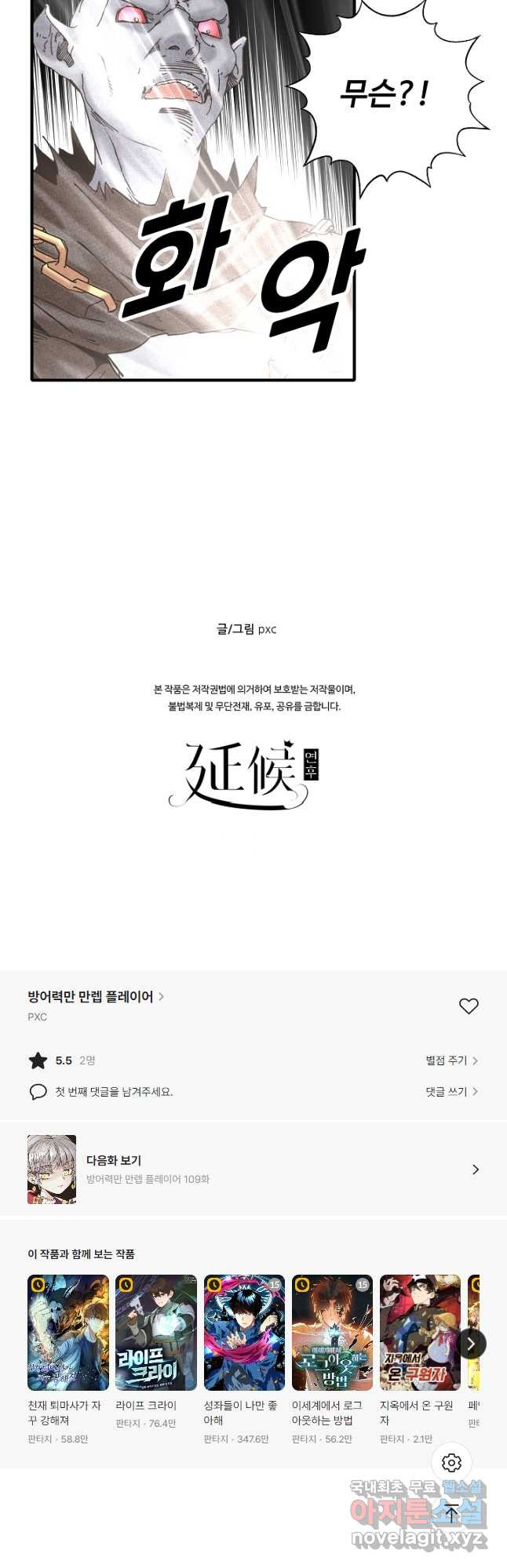The width and height of the screenshot is (507, 1568).
Task: Open 지옥에서 온 구원자 recommendation
Action: tap(420, 1333)
